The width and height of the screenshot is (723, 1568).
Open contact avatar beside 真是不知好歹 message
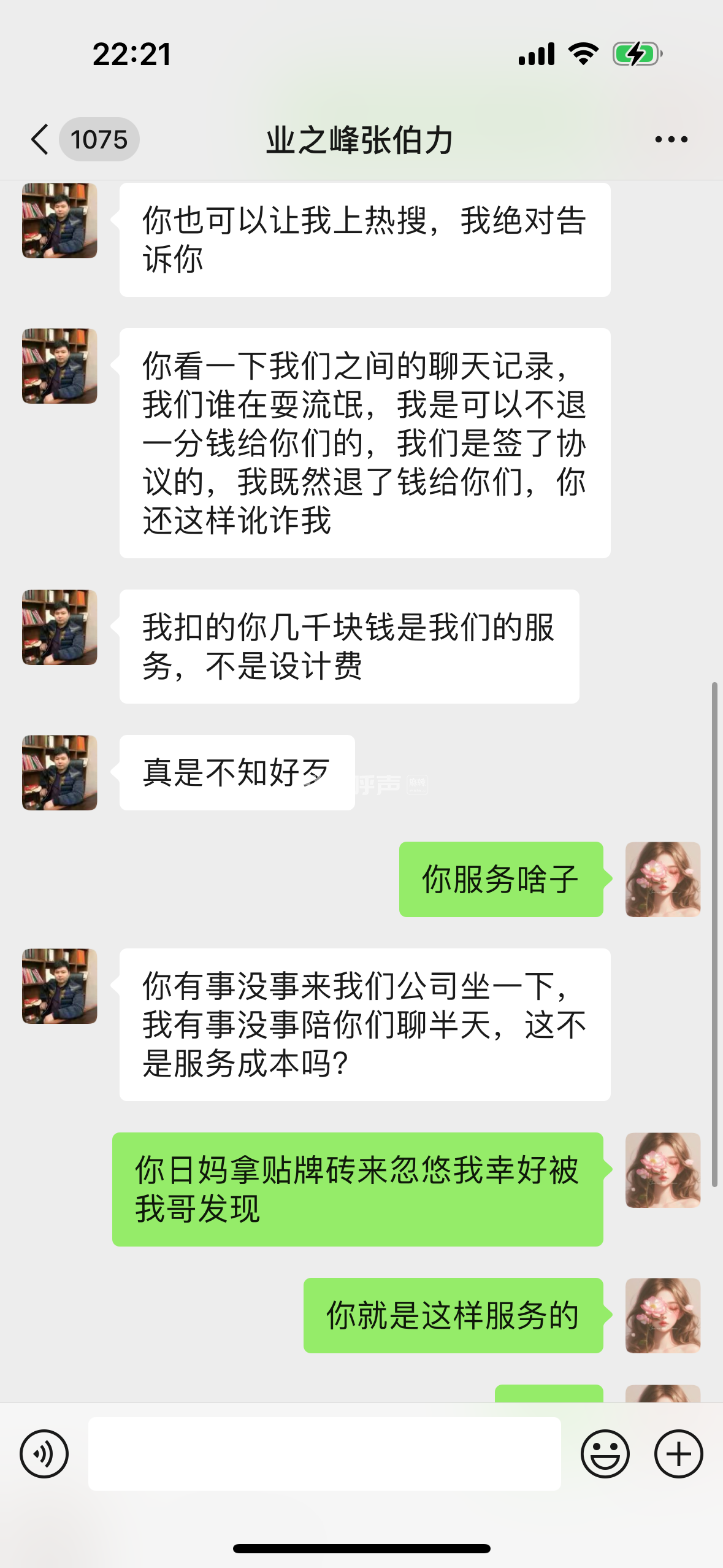pyautogui.click(x=59, y=772)
